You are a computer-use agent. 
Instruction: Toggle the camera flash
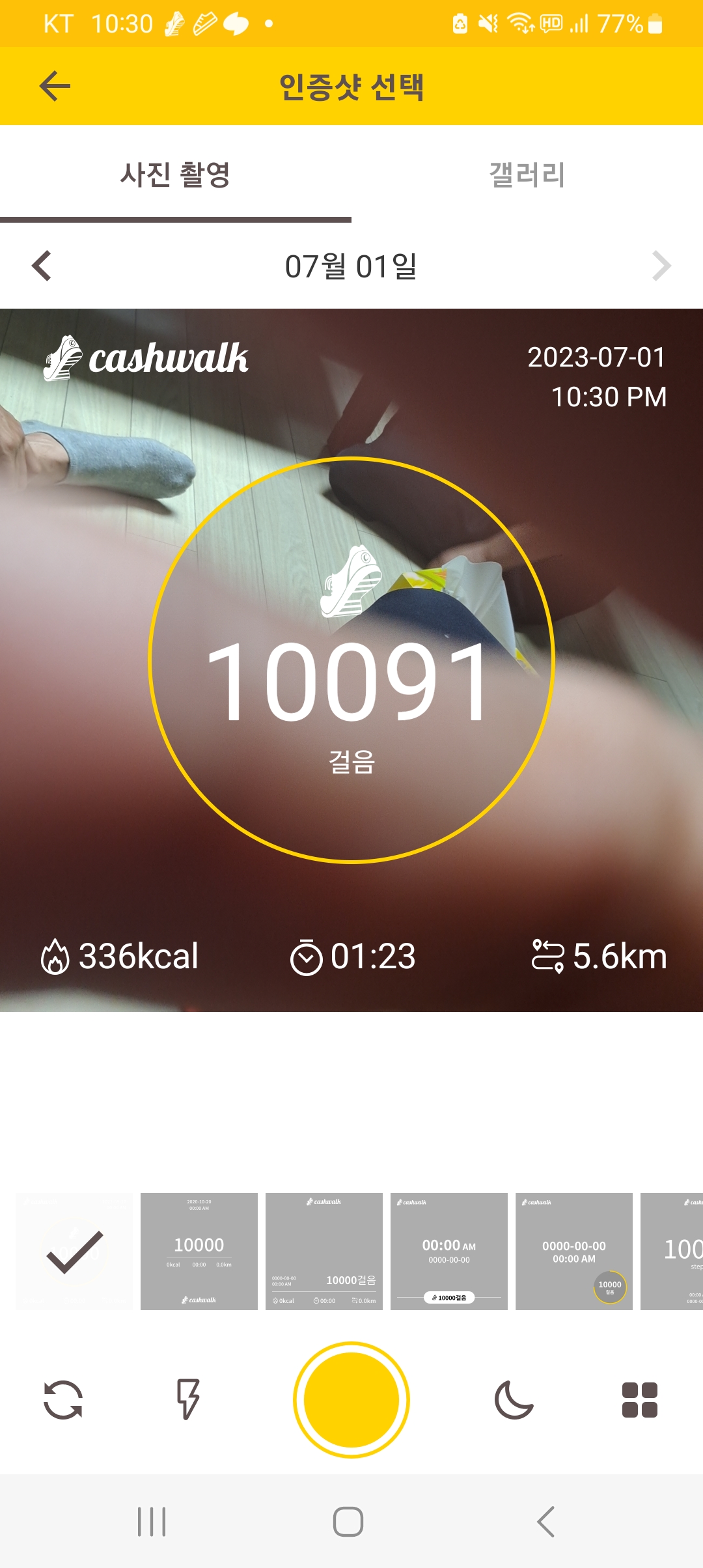point(188,1399)
